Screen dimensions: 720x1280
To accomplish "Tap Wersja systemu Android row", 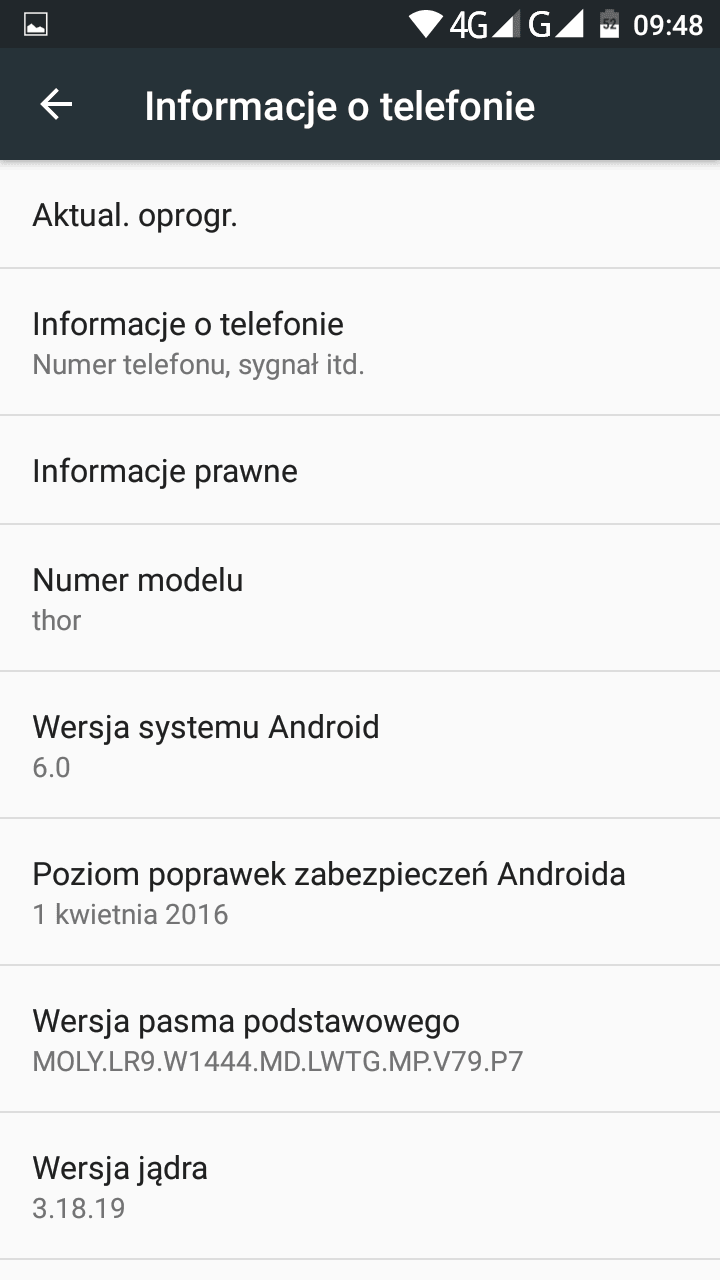I will (360, 745).
